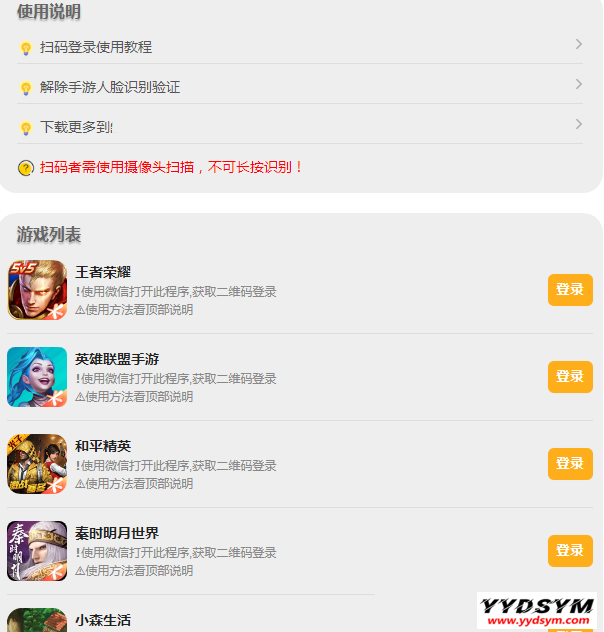604x632 pixels.
Task: Tap 登录 for 英雄联盟手游
Action: point(570,377)
